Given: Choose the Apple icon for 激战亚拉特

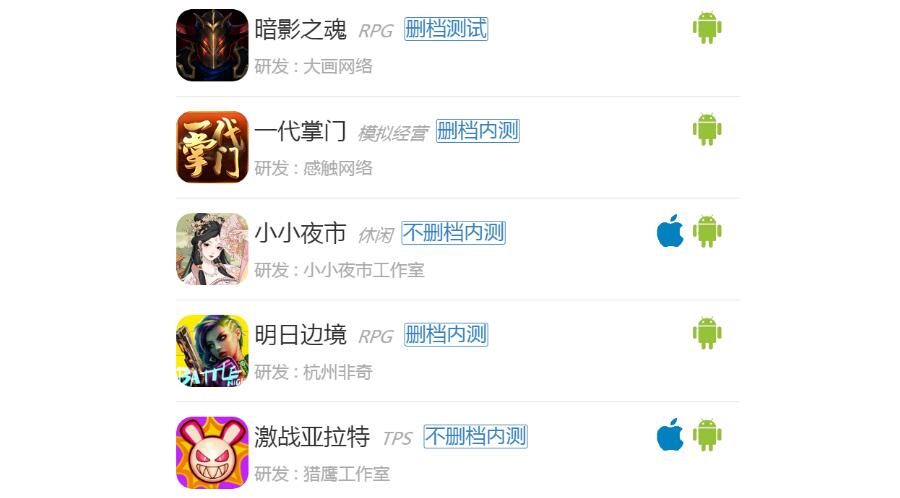Looking at the screenshot, I should coord(670,435).
